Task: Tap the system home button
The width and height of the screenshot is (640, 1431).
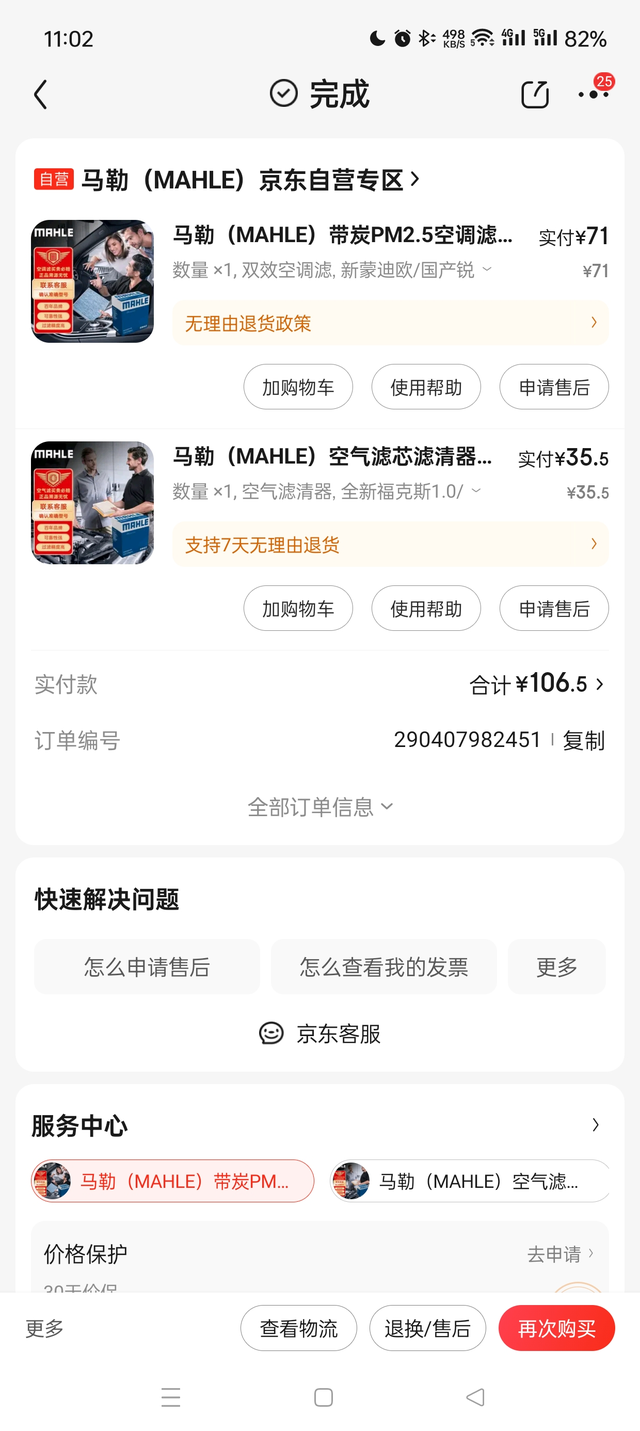Action: coord(323,1398)
